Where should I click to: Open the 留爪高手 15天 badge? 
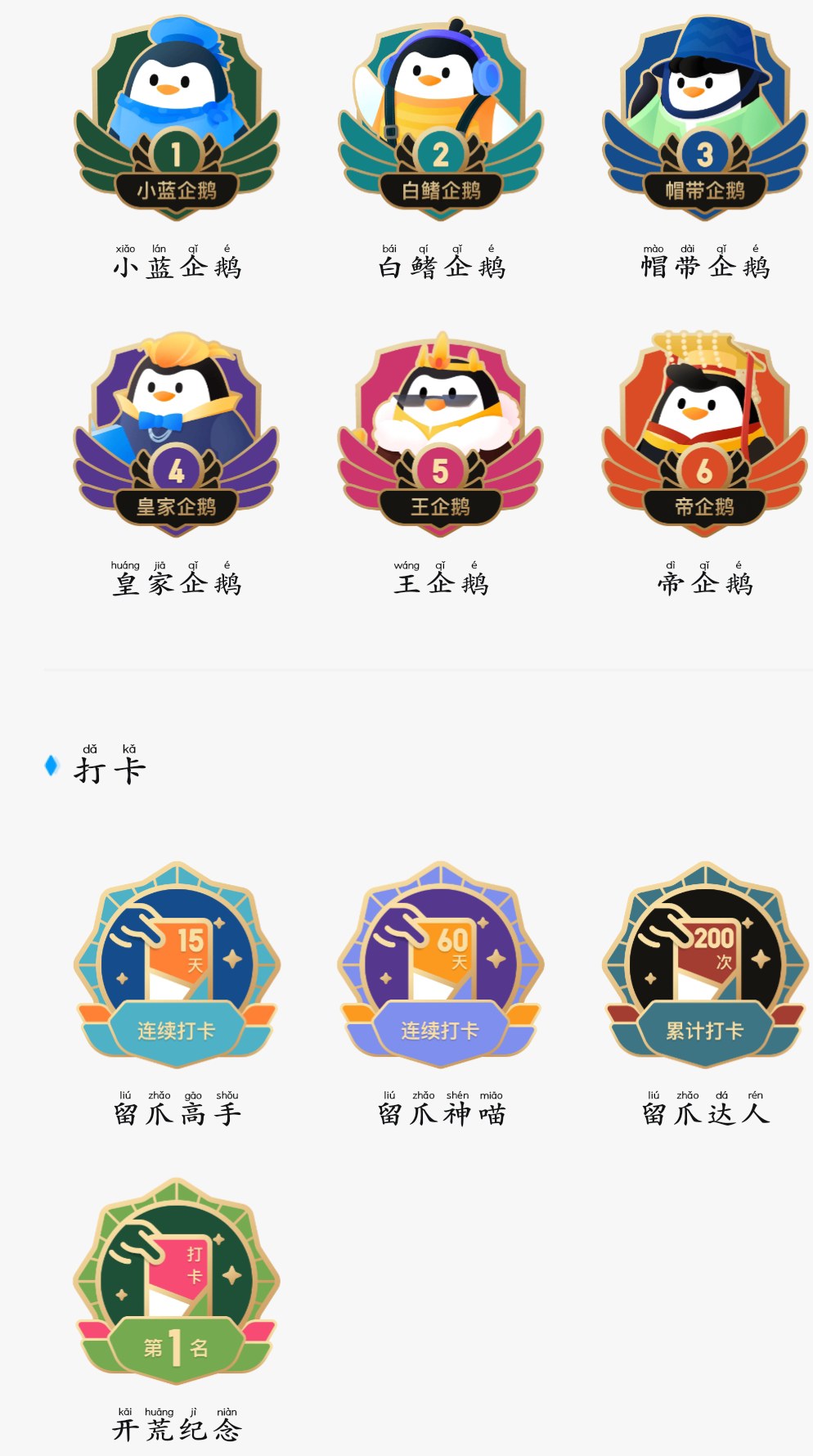coord(177,964)
